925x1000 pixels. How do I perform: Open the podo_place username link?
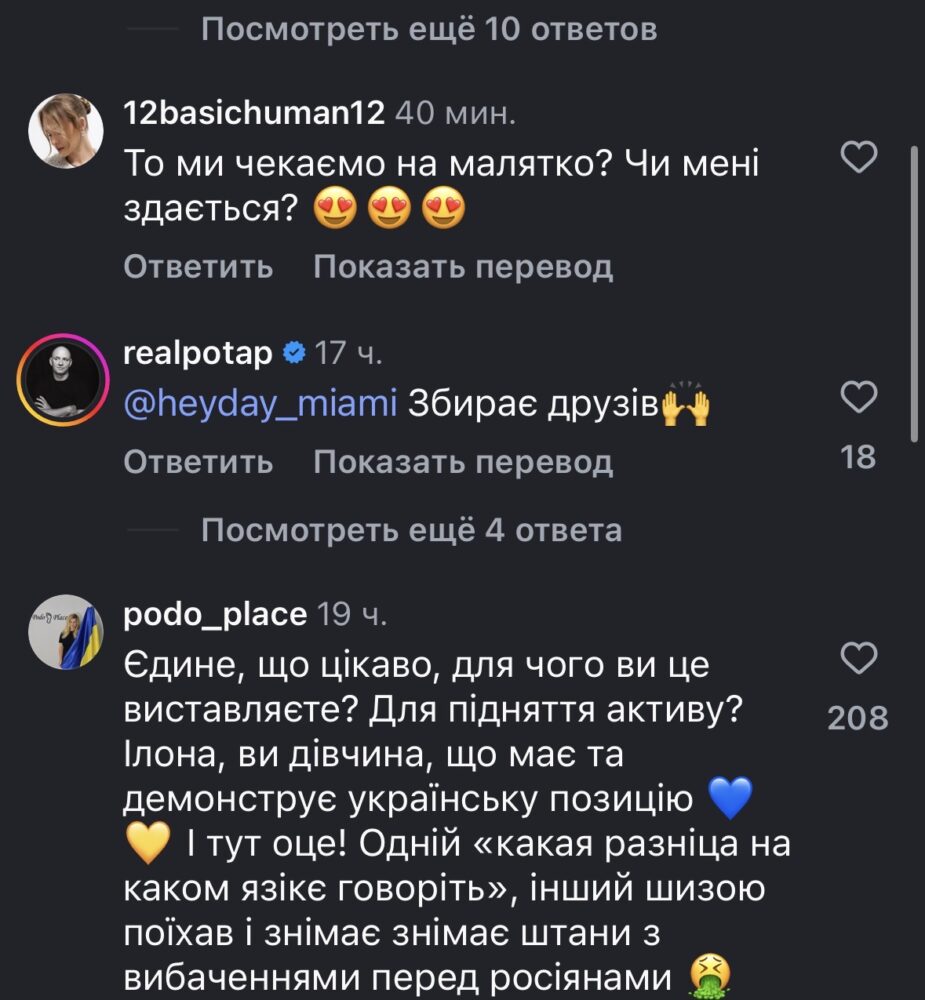[215, 615]
